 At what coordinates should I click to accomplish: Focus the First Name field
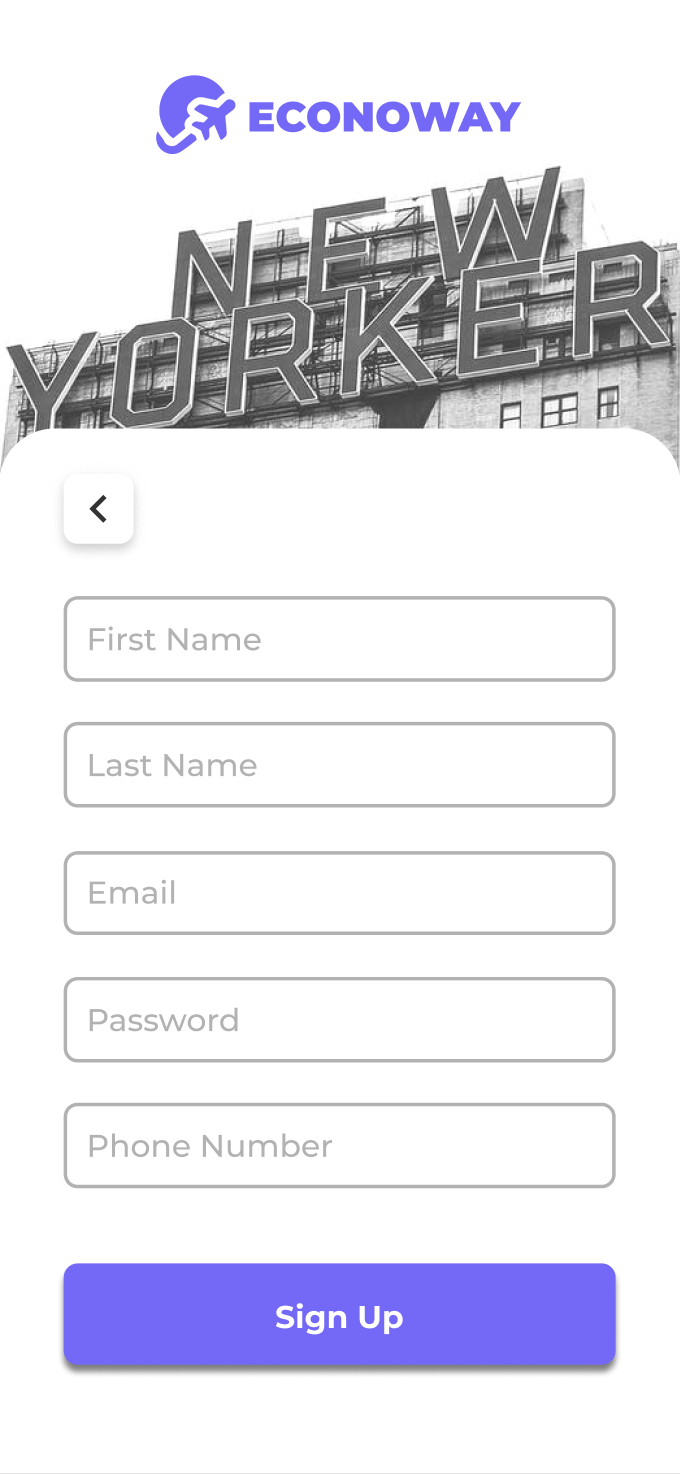pyautogui.click(x=339, y=639)
